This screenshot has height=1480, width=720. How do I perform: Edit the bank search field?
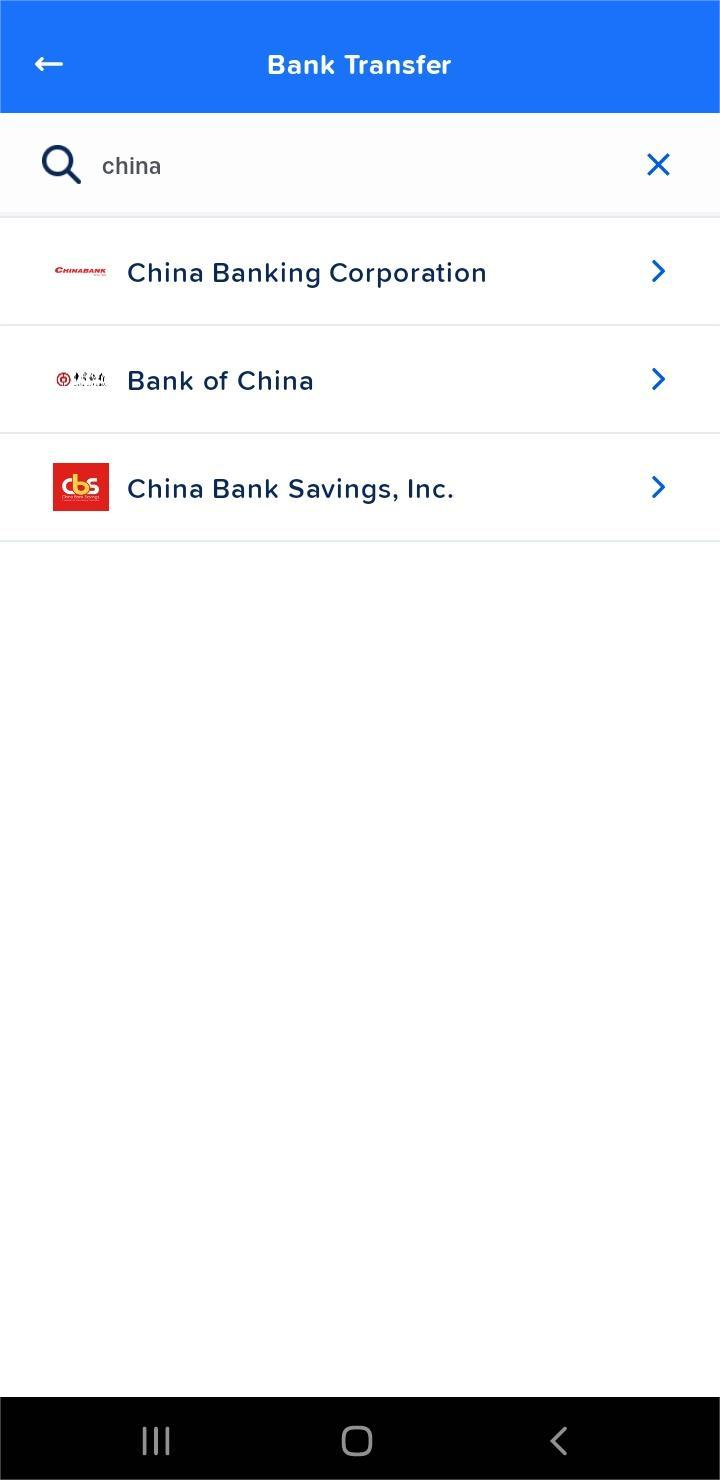(360, 166)
